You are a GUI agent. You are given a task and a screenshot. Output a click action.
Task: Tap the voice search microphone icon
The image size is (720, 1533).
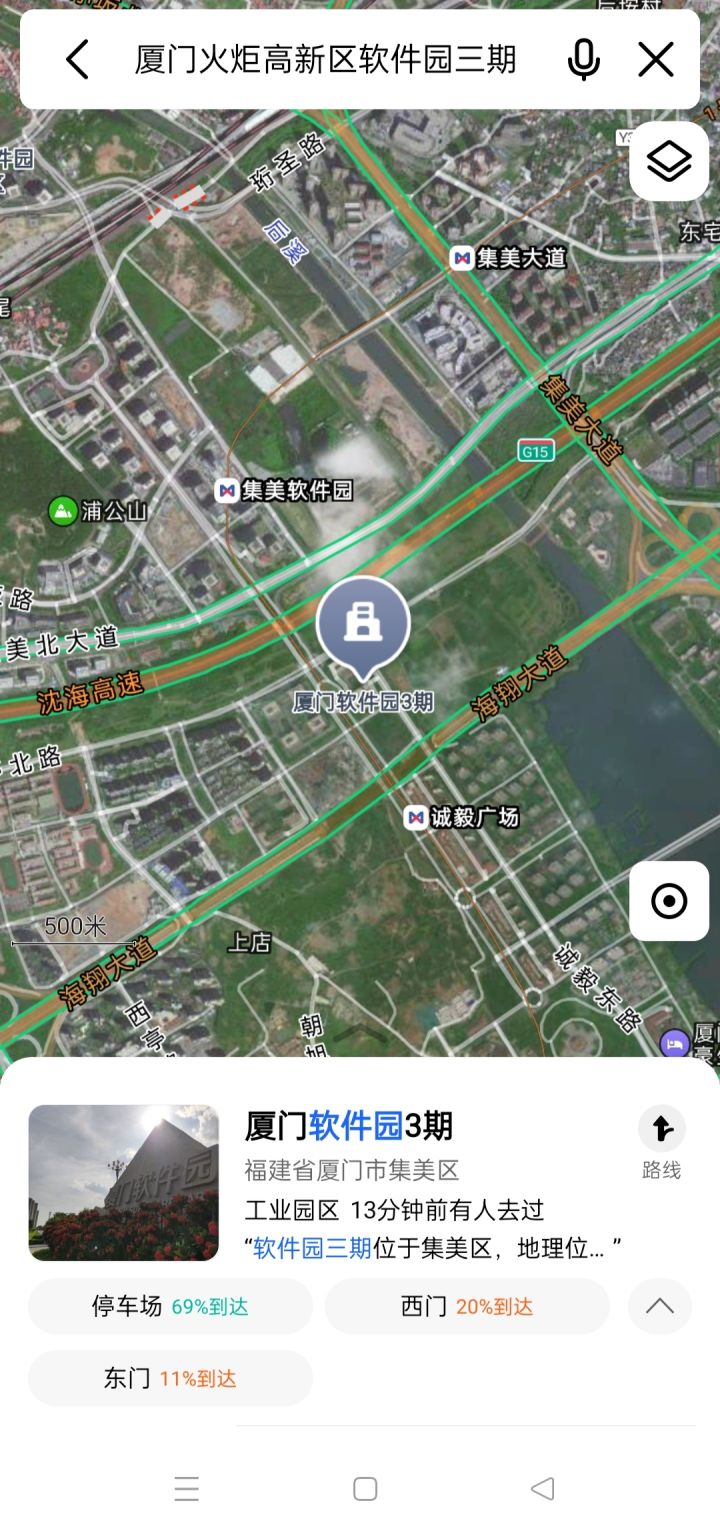click(583, 59)
